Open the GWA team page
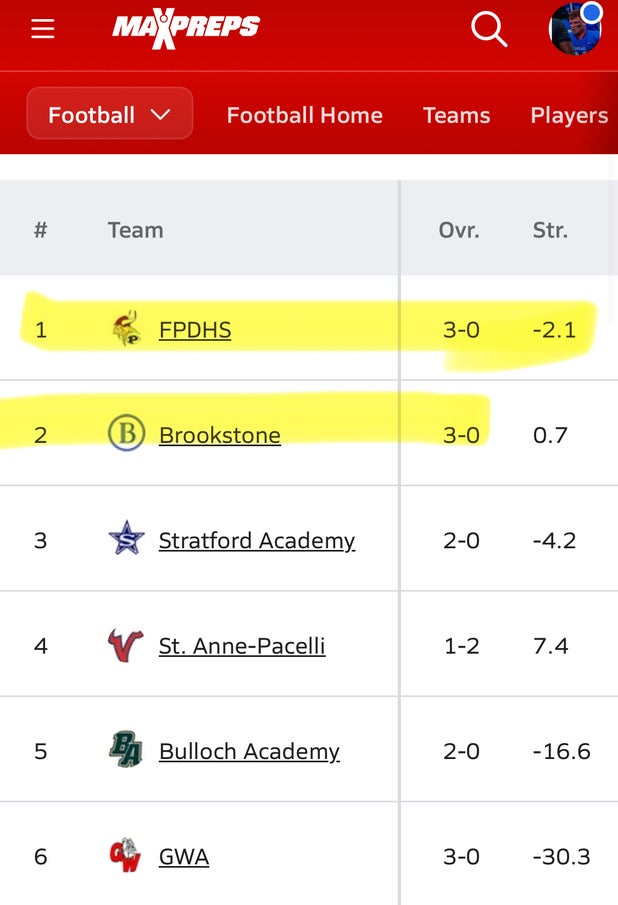Image resolution: width=618 pixels, height=905 pixels. [184, 857]
